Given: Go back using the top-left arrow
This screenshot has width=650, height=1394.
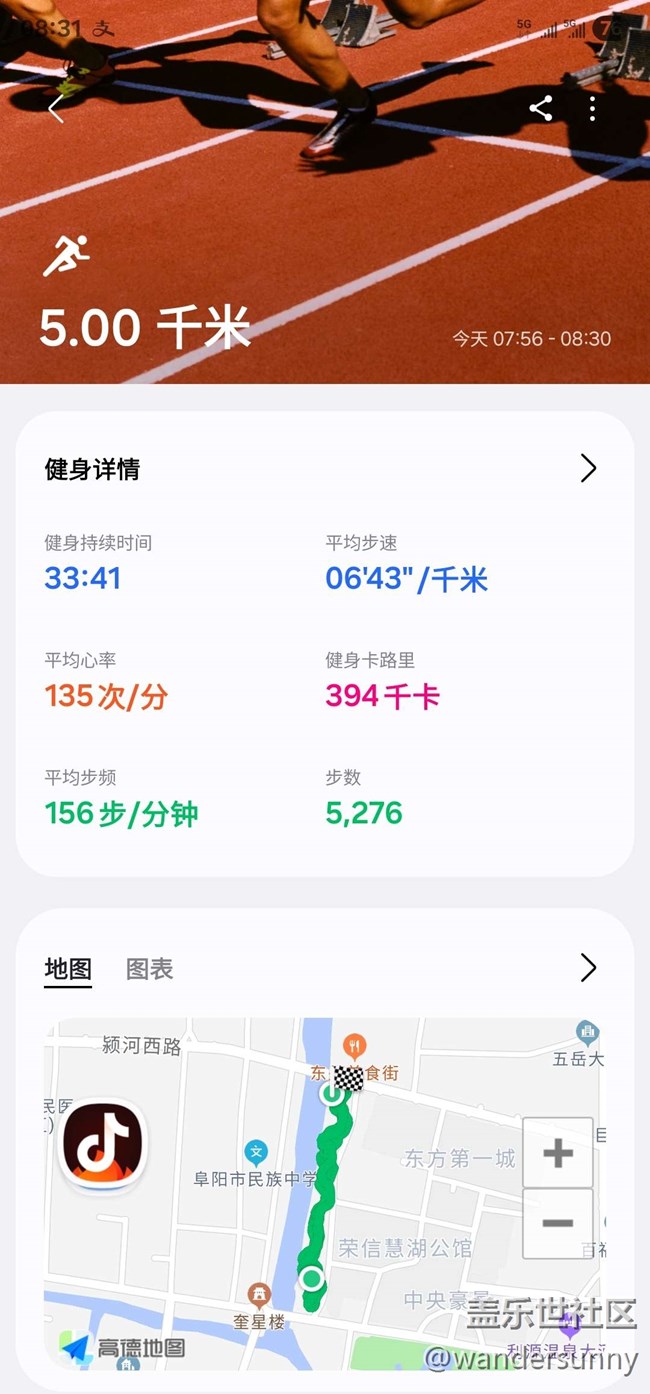Looking at the screenshot, I should 56,109.
